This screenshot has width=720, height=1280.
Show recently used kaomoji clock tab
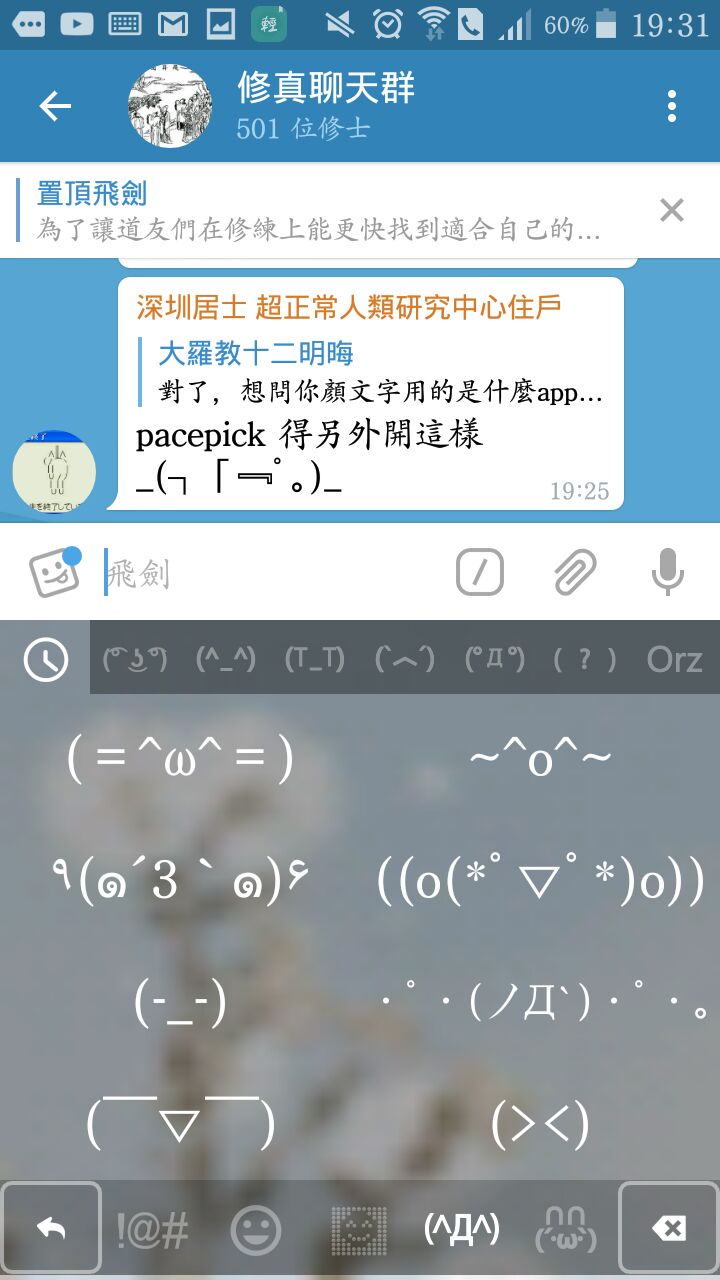pos(45,659)
